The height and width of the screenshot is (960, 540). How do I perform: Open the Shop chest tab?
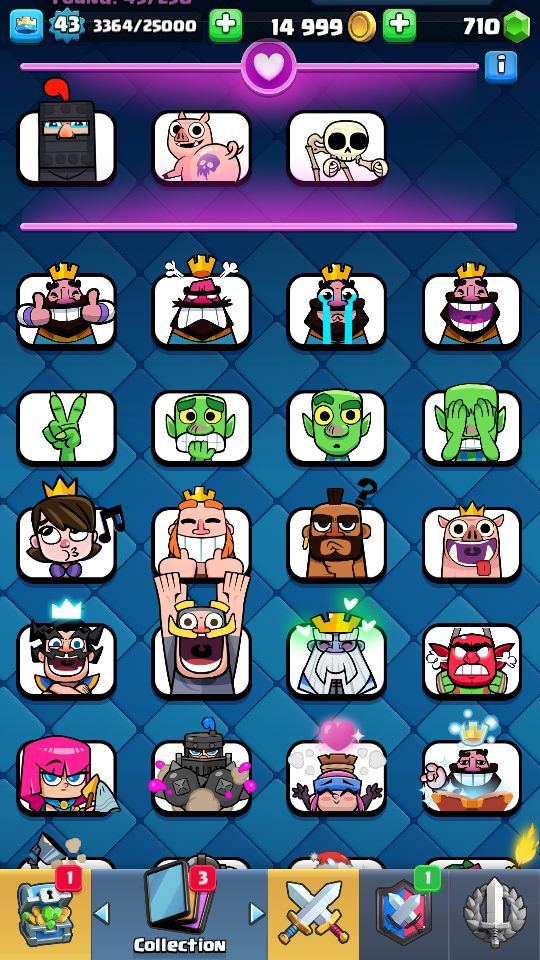(x=45, y=914)
